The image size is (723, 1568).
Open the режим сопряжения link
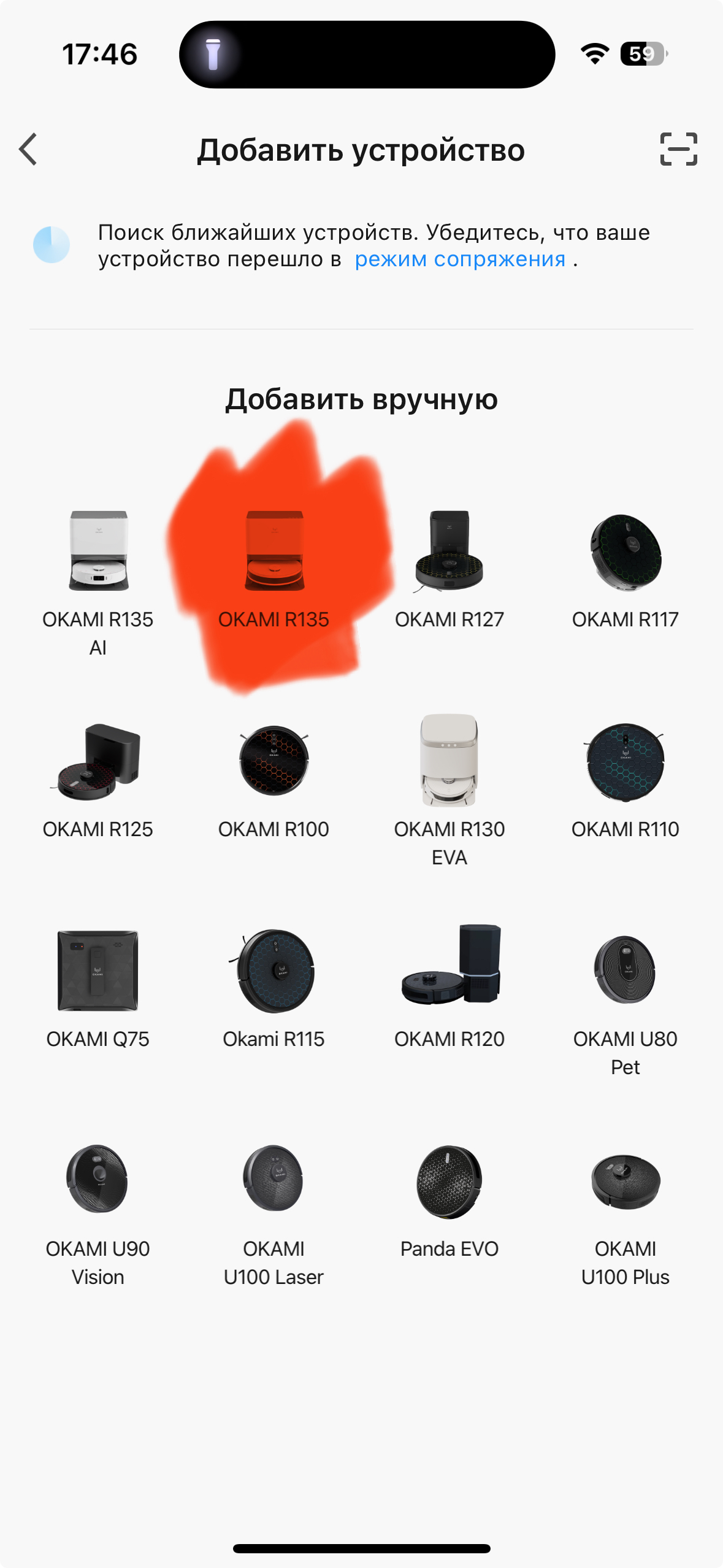point(460,259)
